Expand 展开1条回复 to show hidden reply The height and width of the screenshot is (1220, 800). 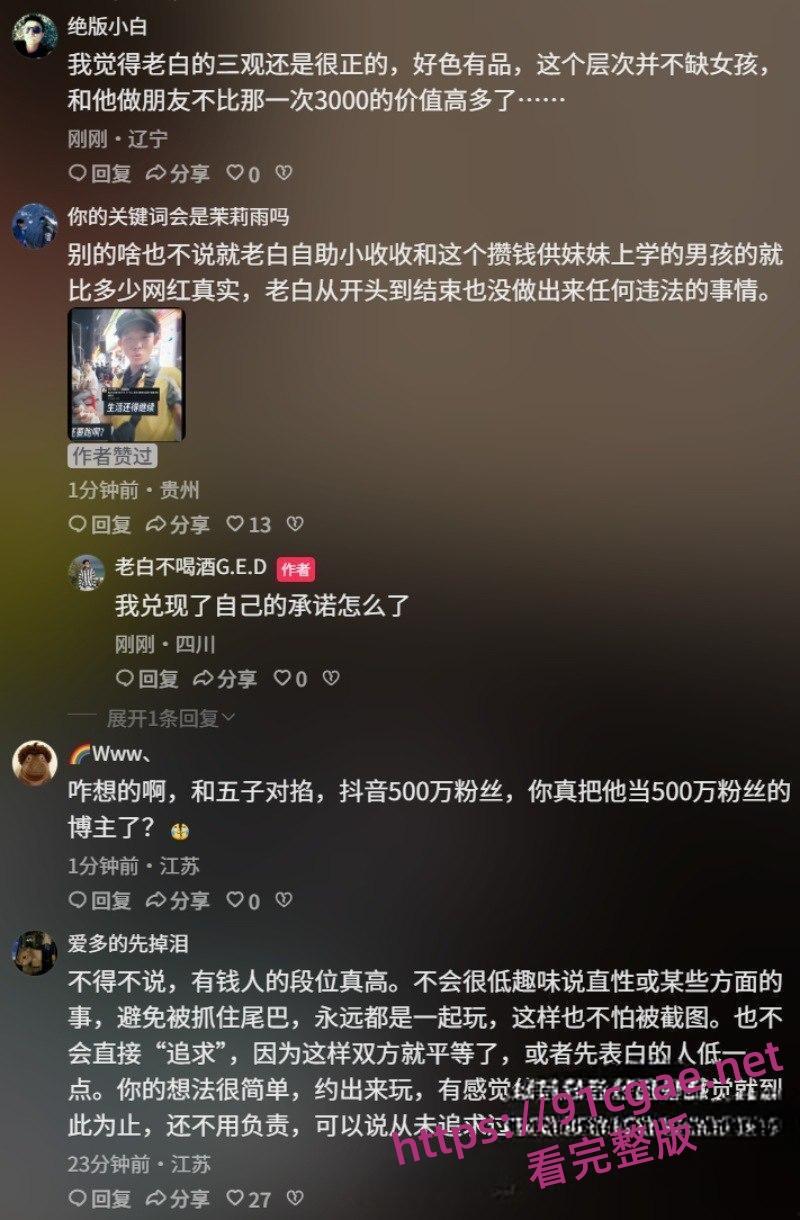point(160,719)
